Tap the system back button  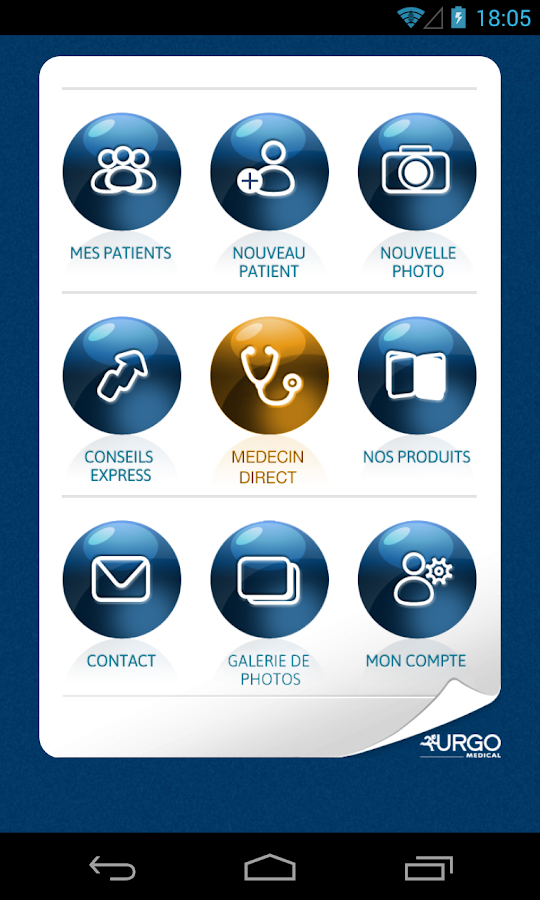tap(112, 867)
